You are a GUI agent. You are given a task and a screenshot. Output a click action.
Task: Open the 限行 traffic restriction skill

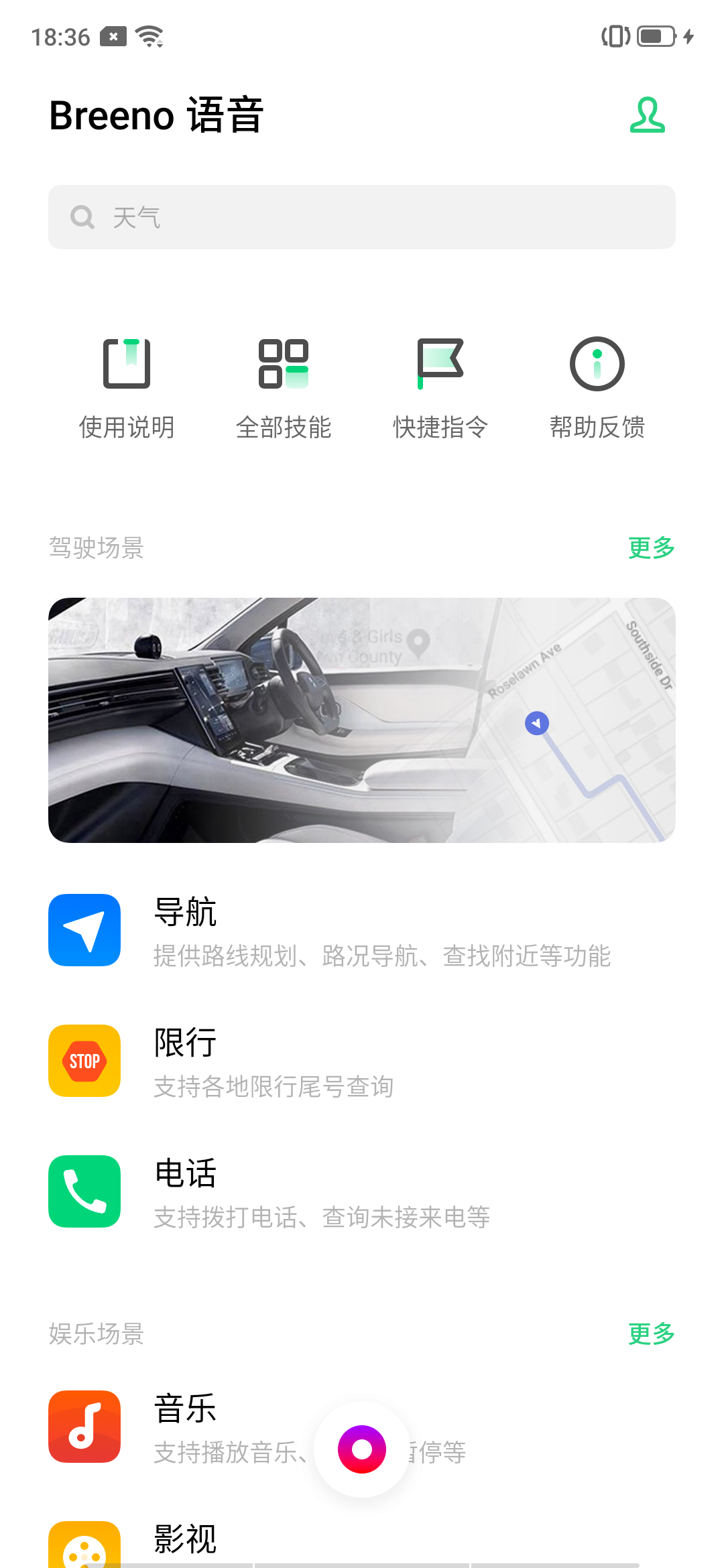(x=362, y=1061)
